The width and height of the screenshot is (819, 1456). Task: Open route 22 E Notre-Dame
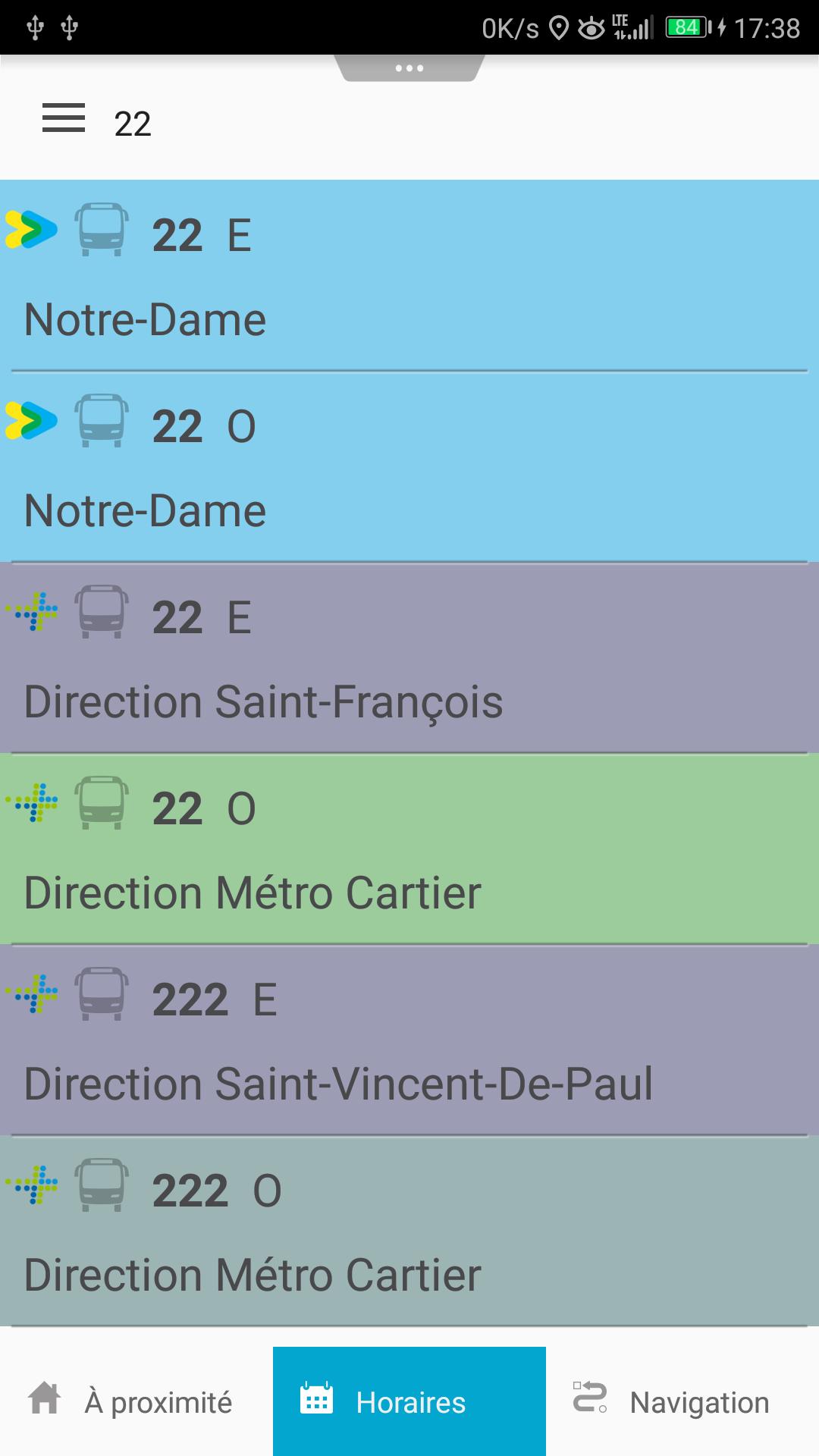(x=409, y=275)
